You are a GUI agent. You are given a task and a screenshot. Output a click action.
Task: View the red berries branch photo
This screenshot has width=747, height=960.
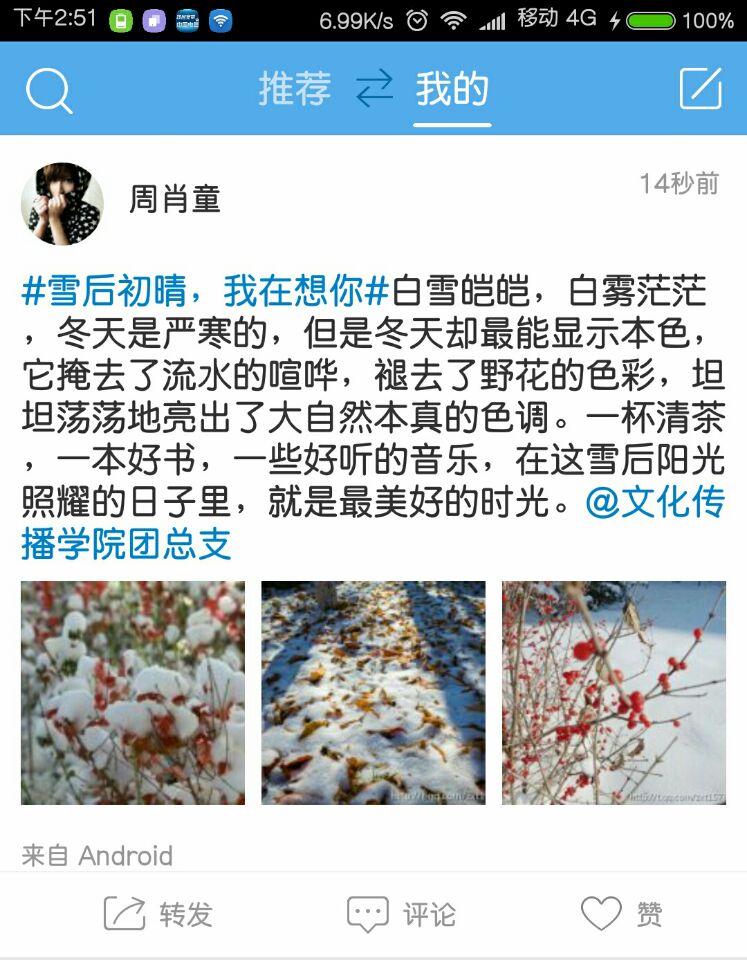(613, 693)
